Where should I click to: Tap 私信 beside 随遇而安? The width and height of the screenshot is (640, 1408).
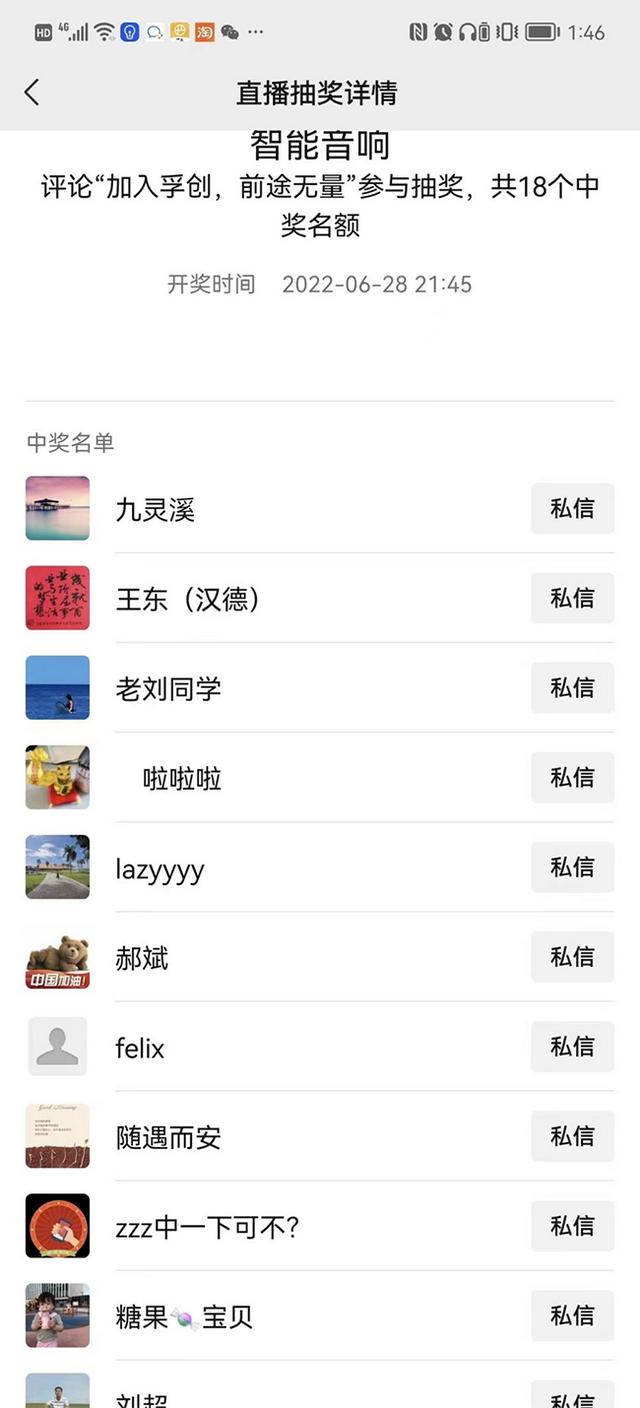coord(572,1136)
